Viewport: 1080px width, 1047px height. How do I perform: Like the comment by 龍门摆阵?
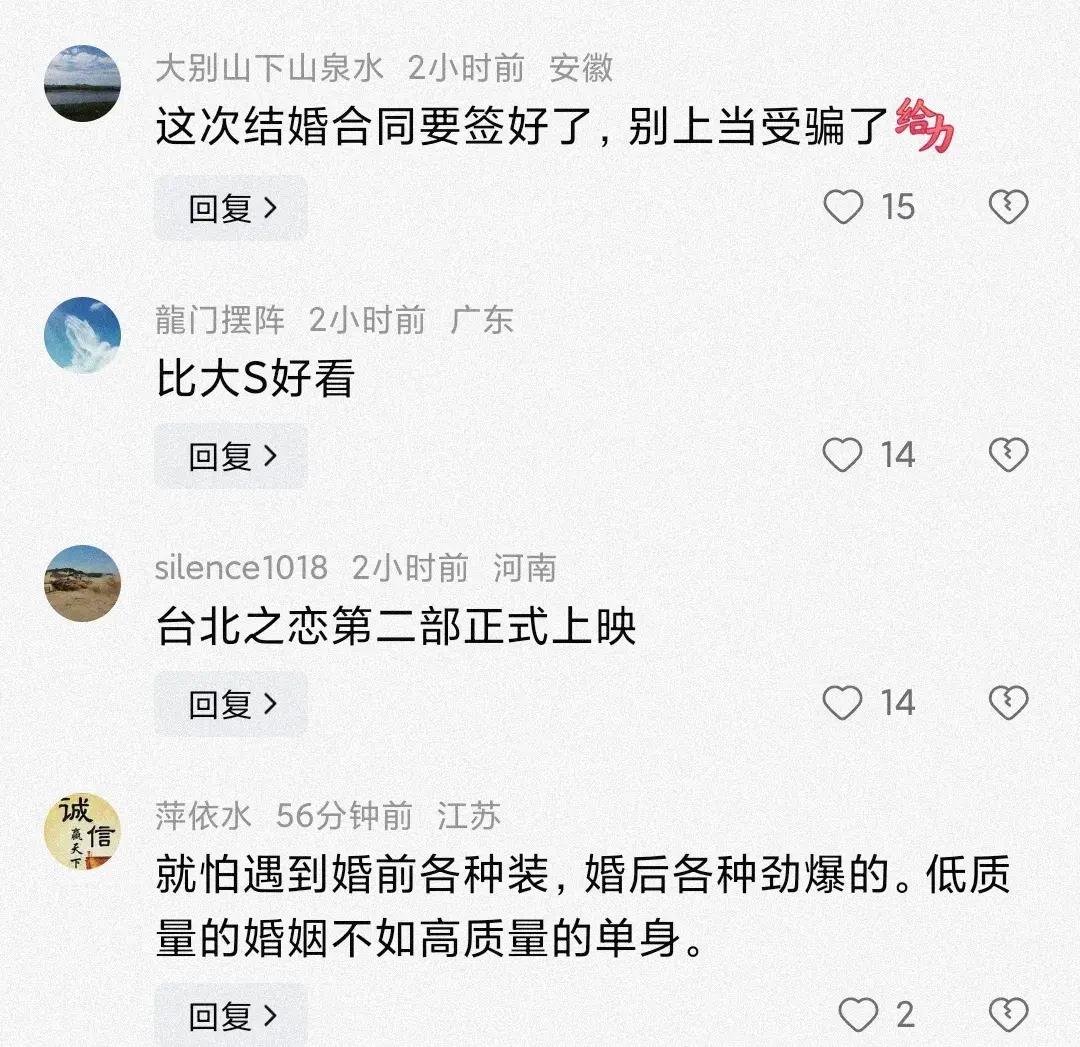843,455
